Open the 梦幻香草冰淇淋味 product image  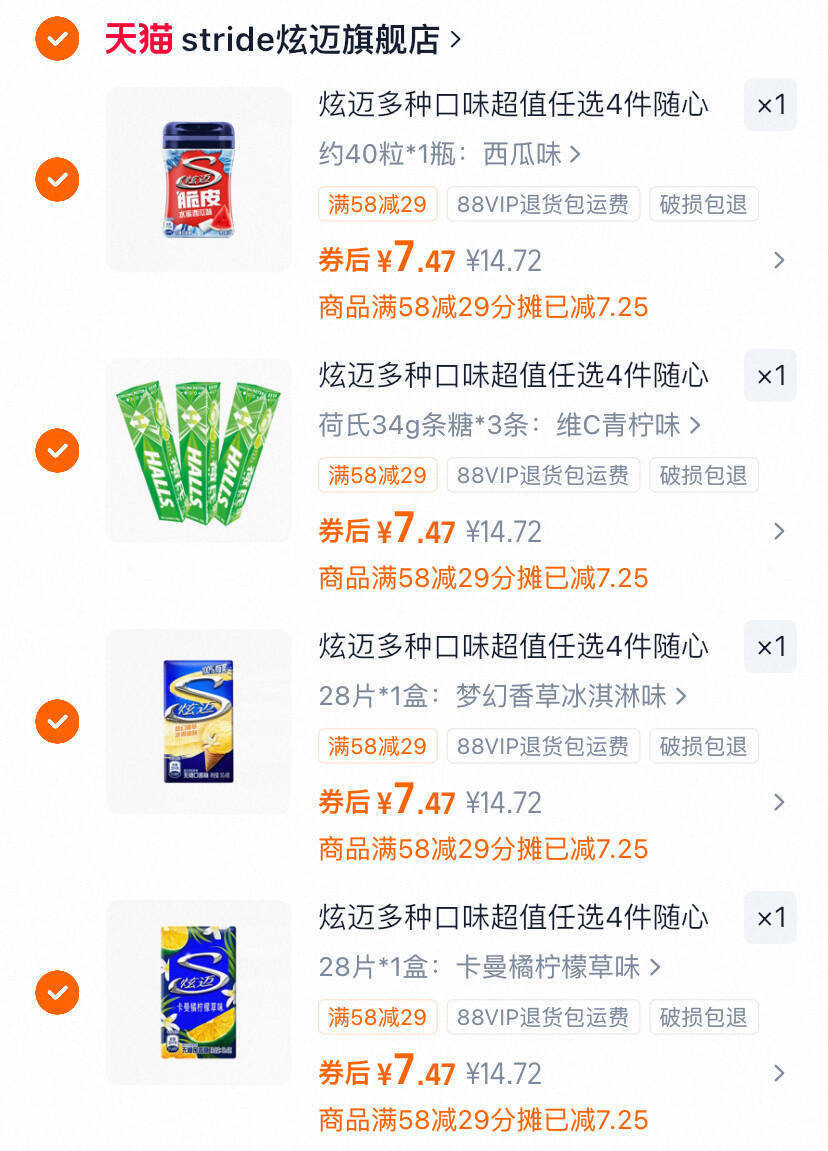pyautogui.click(x=198, y=721)
